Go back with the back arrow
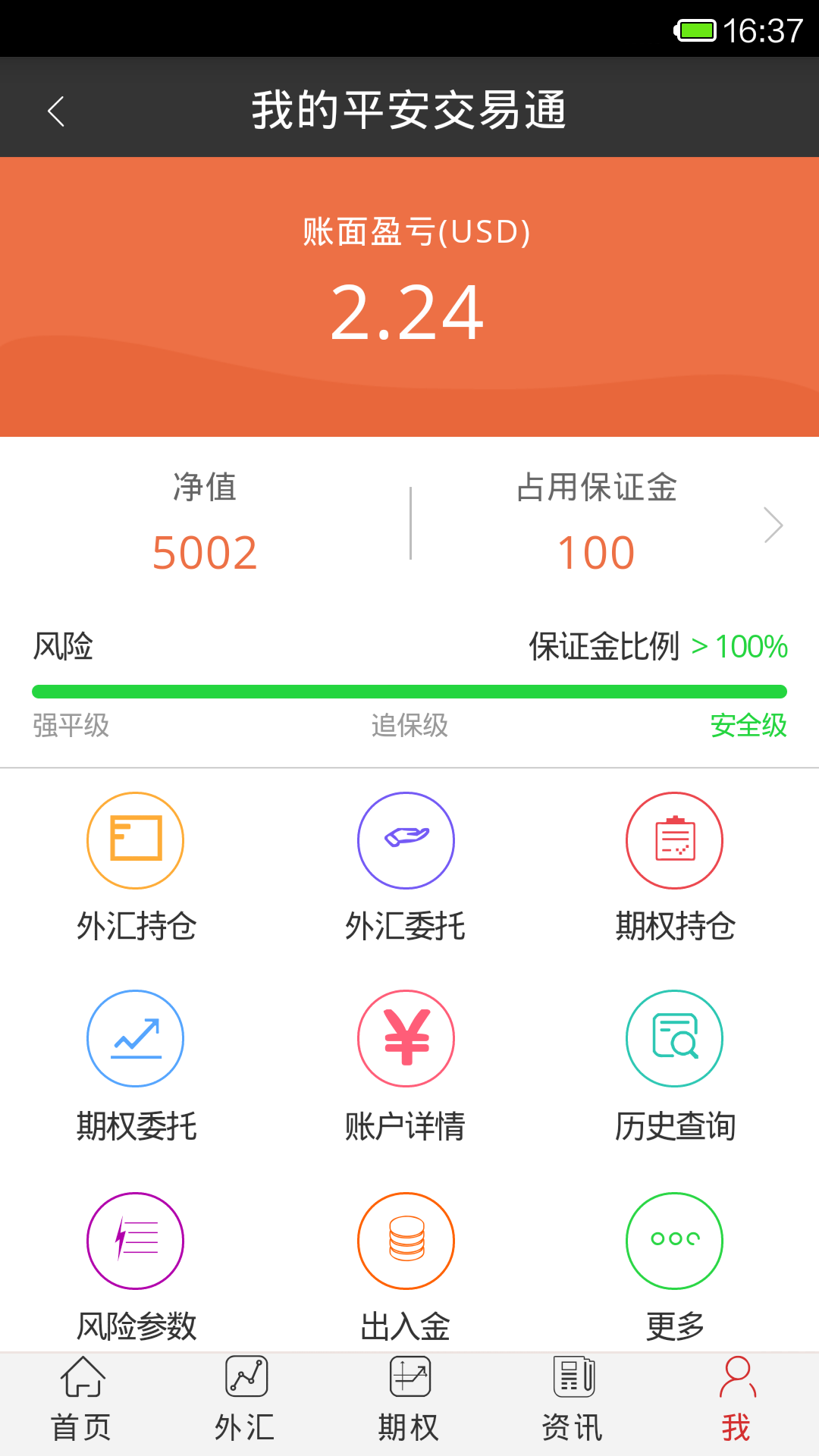The image size is (819, 1456). [x=57, y=110]
